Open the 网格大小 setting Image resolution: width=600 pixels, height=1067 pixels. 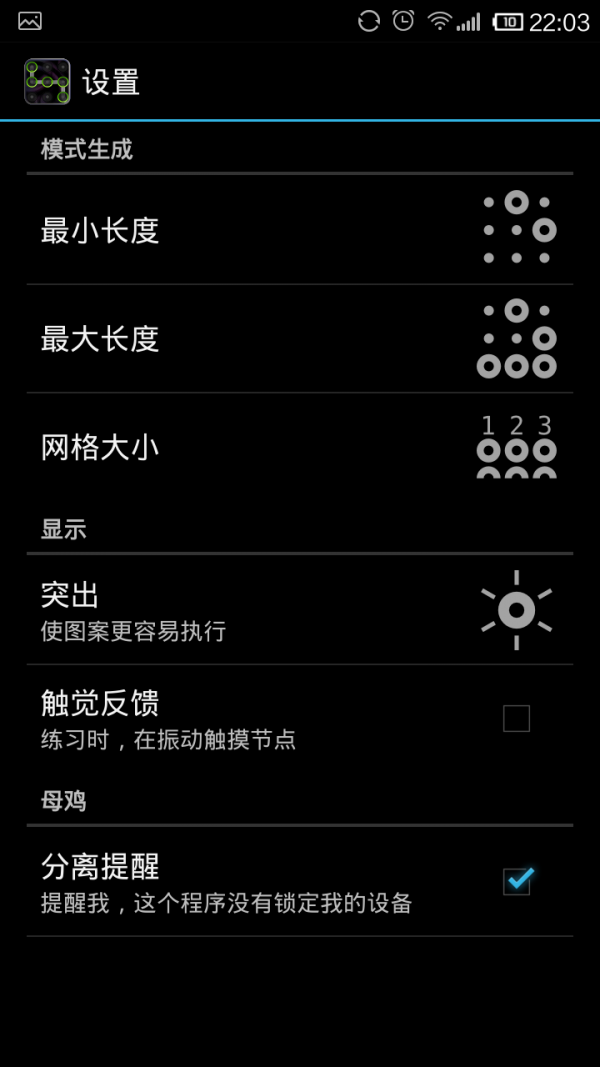[100, 447]
